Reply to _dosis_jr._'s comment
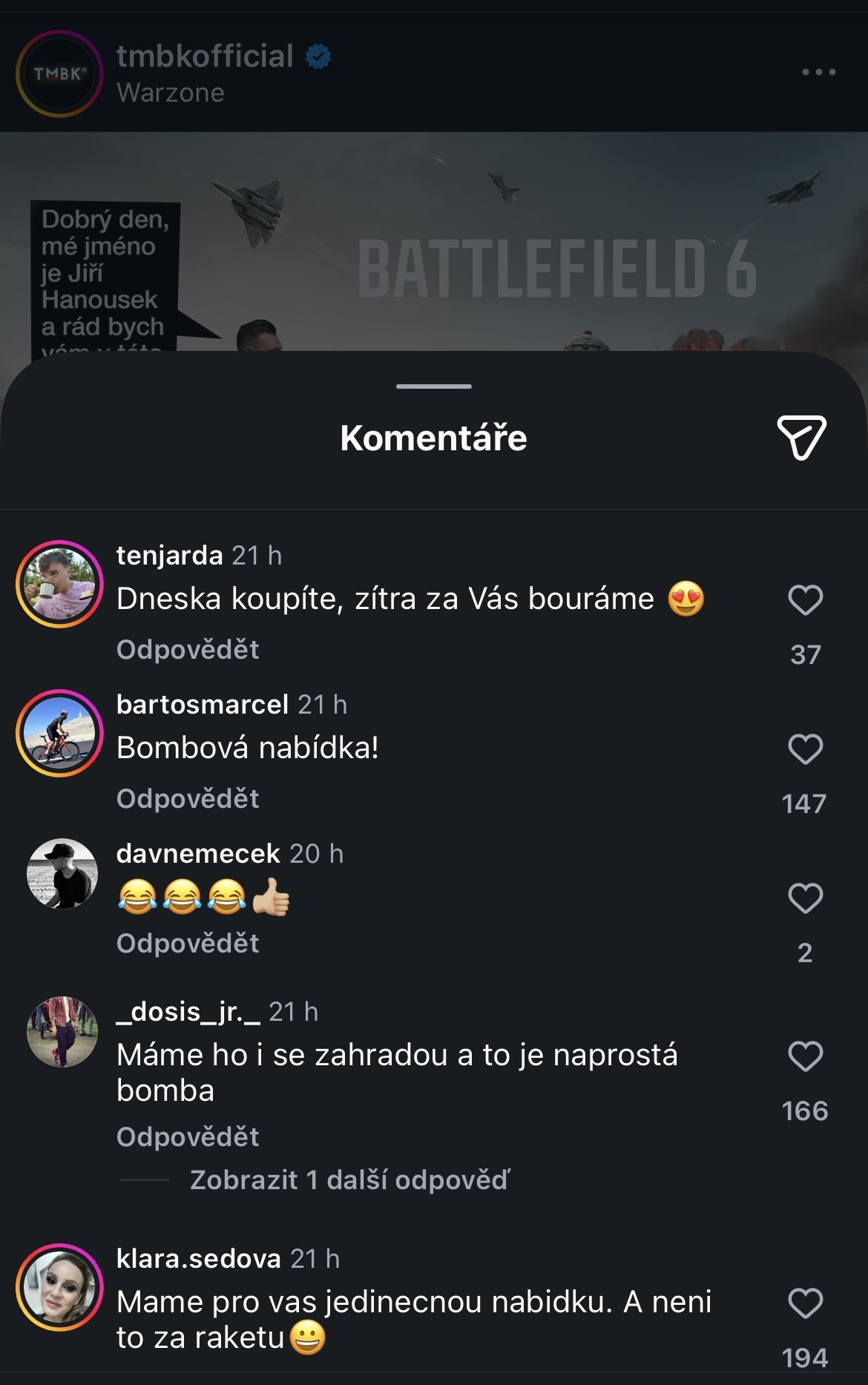The width and height of the screenshot is (868, 1385). pos(188,1137)
